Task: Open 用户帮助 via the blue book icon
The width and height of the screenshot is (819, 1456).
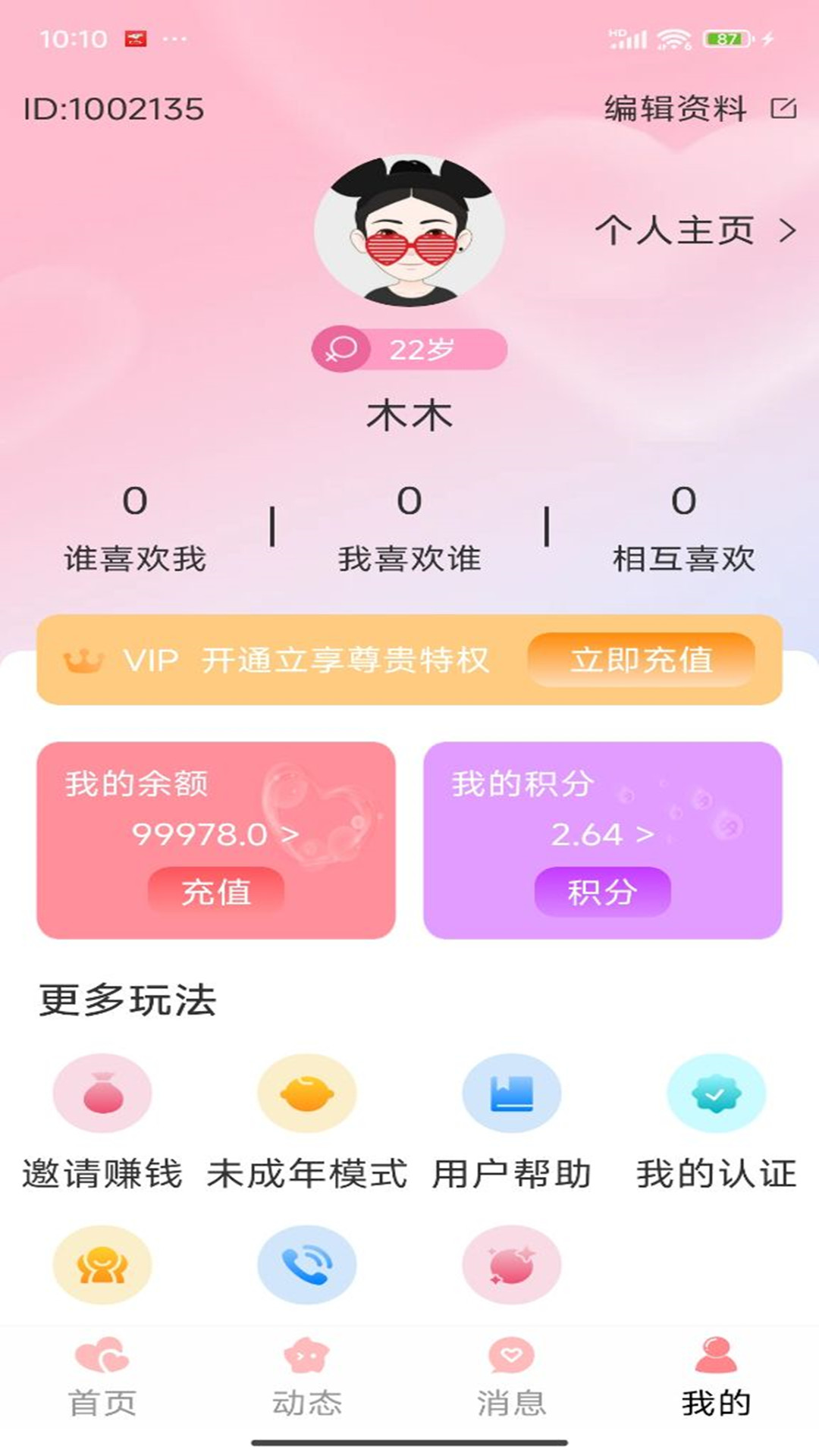Action: tap(513, 1094)
